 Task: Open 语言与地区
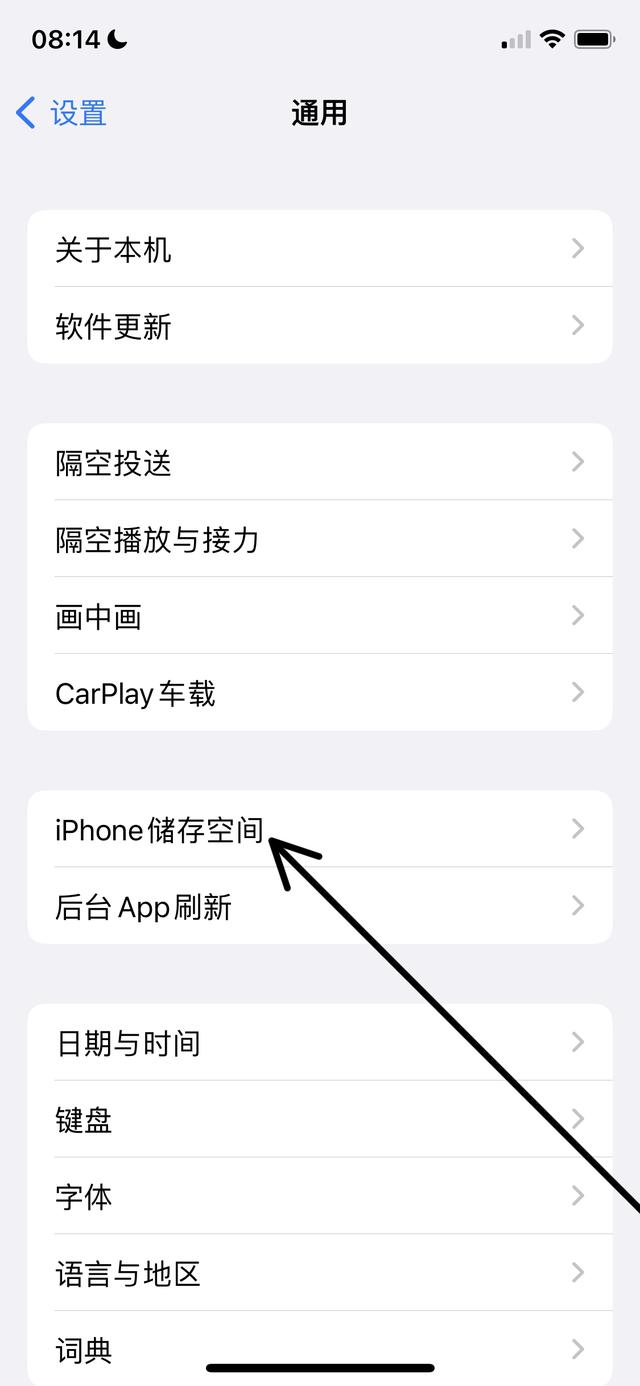[320, 1274]
